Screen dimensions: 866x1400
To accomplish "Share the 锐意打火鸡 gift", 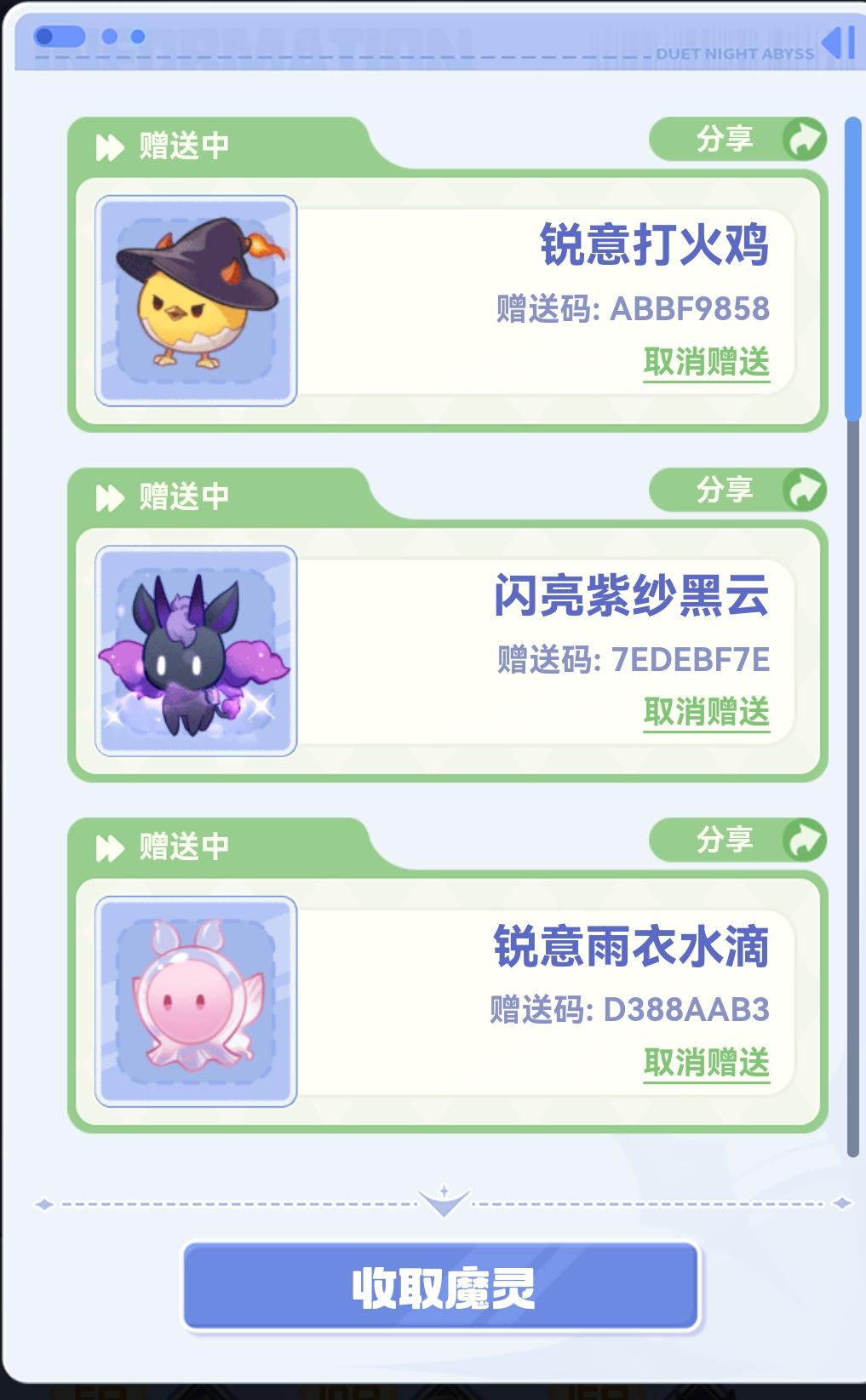I will click(x=737, y=139).
